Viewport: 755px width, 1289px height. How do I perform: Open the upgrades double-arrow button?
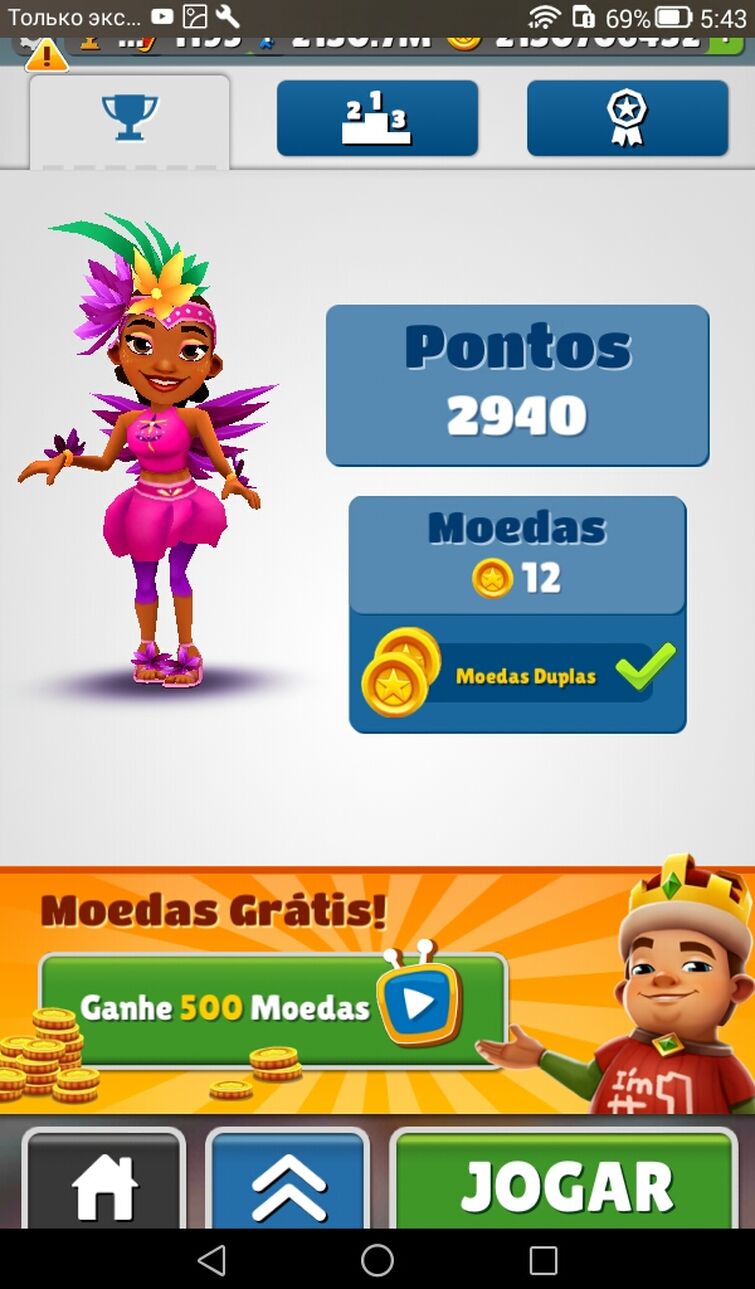pyautogui.click(x=288, y=1183)
